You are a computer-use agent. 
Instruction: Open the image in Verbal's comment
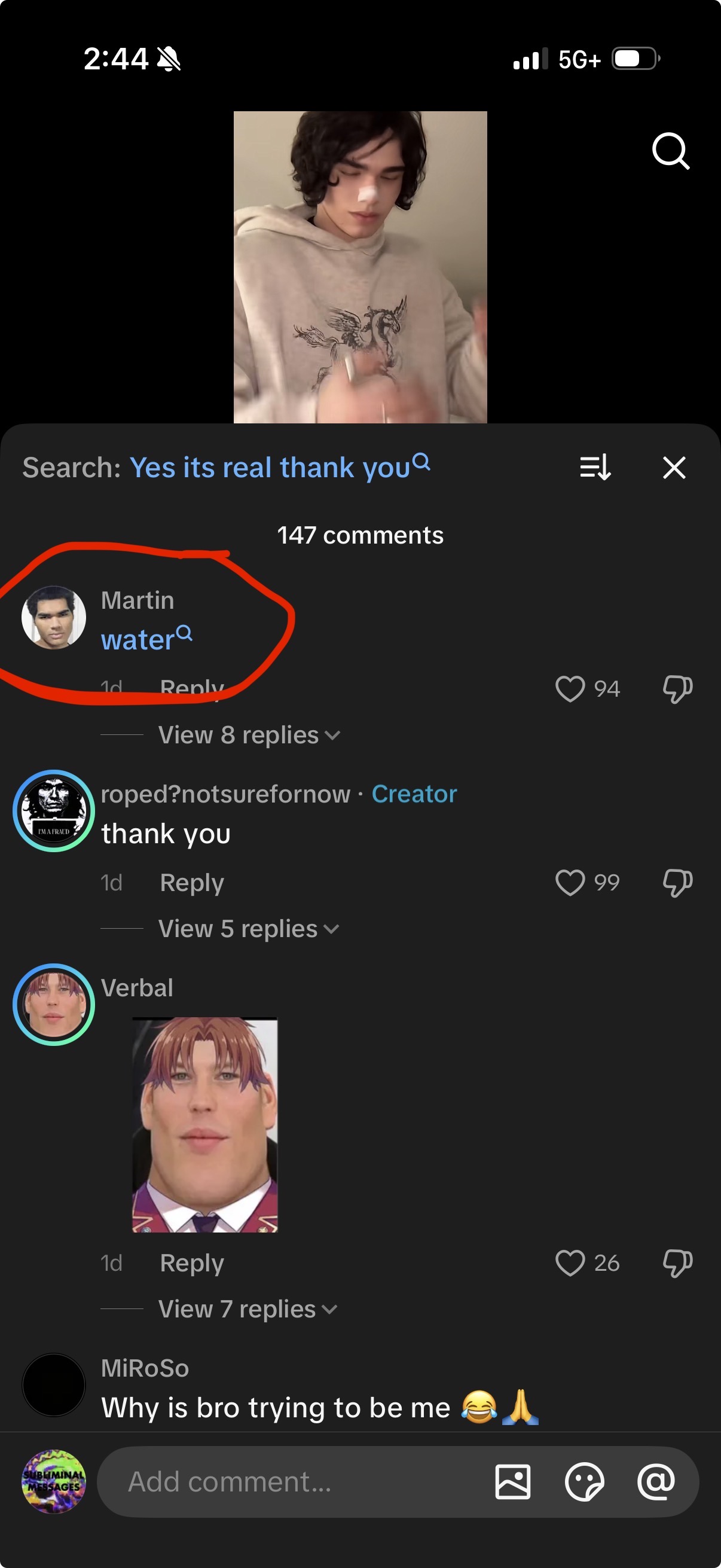pyautogui.click(x=205, y=1125)
